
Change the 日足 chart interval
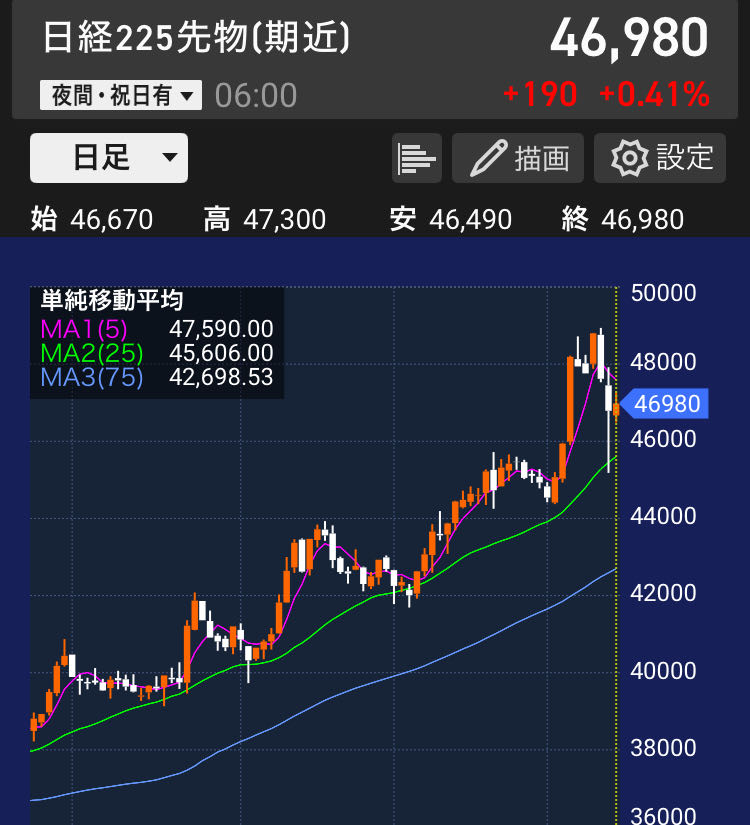[109, 158]
